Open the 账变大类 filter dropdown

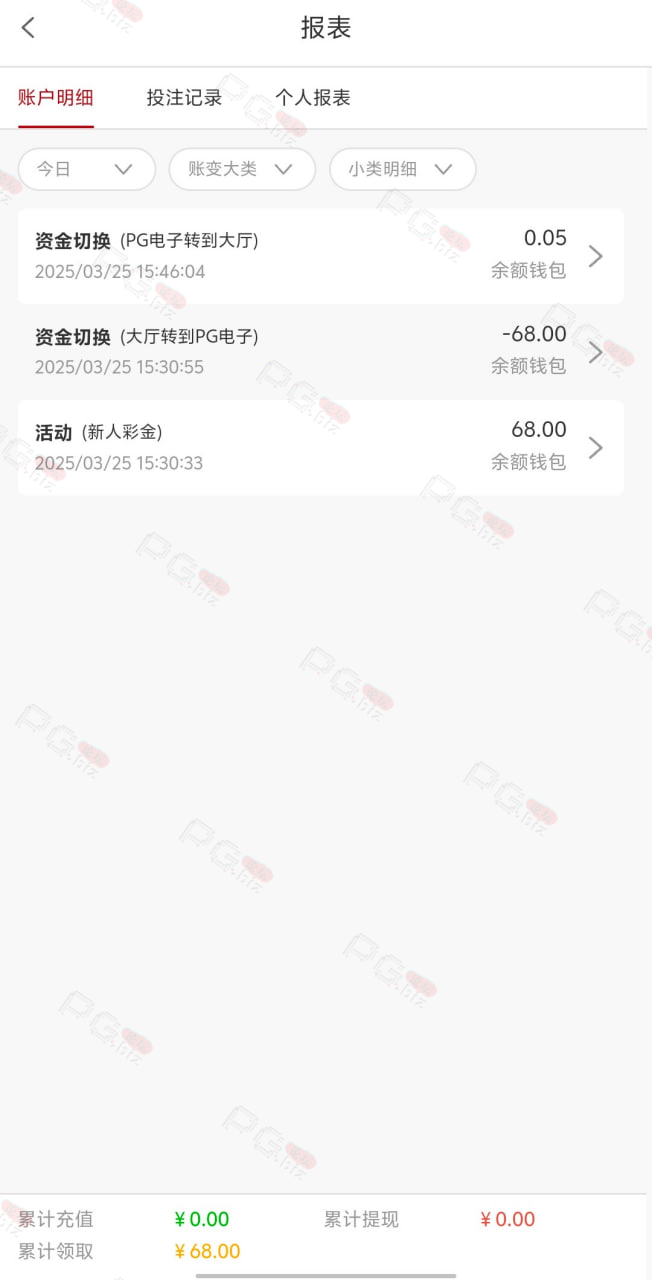242,169
